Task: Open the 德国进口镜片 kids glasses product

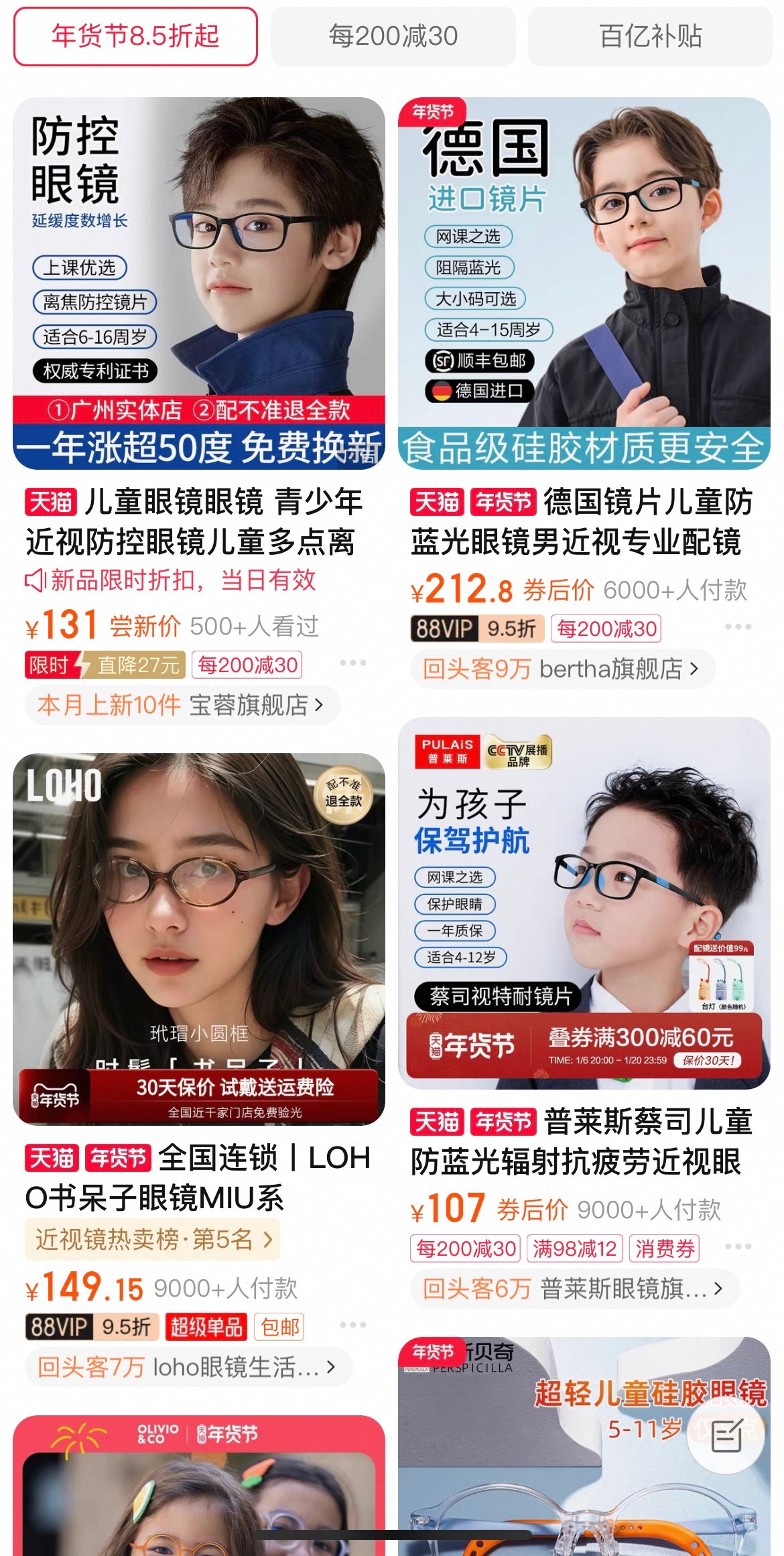Action: [x=584, y=283]
